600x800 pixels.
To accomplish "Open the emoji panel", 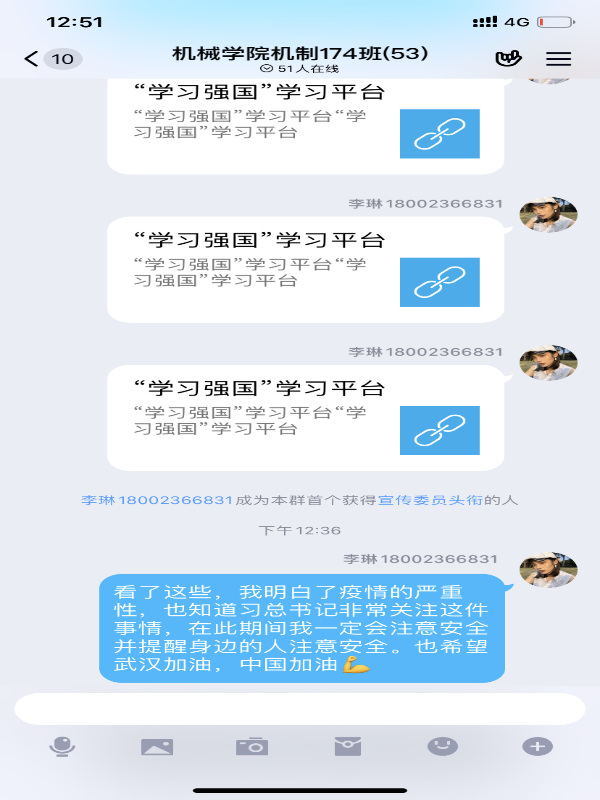I will point(442,746).
